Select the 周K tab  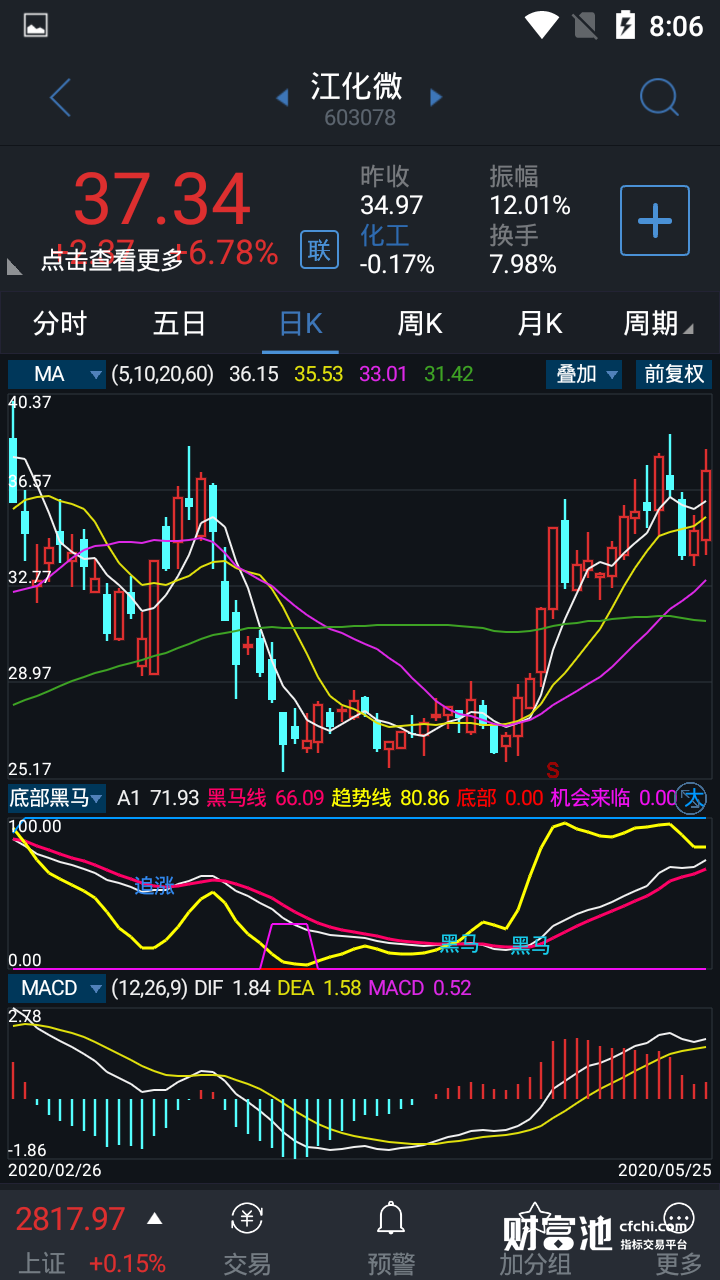click(x=420, y=323)
